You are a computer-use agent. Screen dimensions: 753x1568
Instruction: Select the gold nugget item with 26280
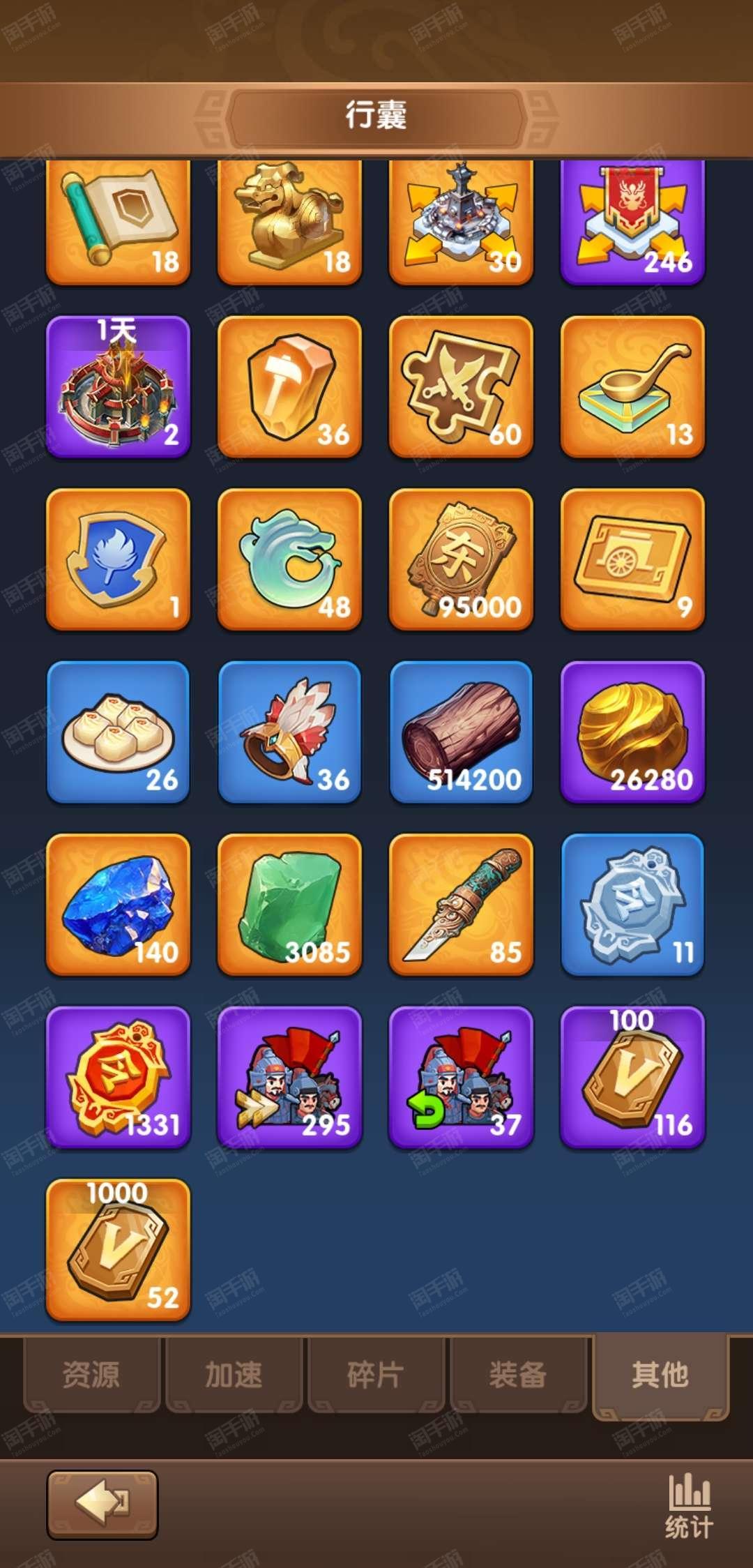pos(632,732)
